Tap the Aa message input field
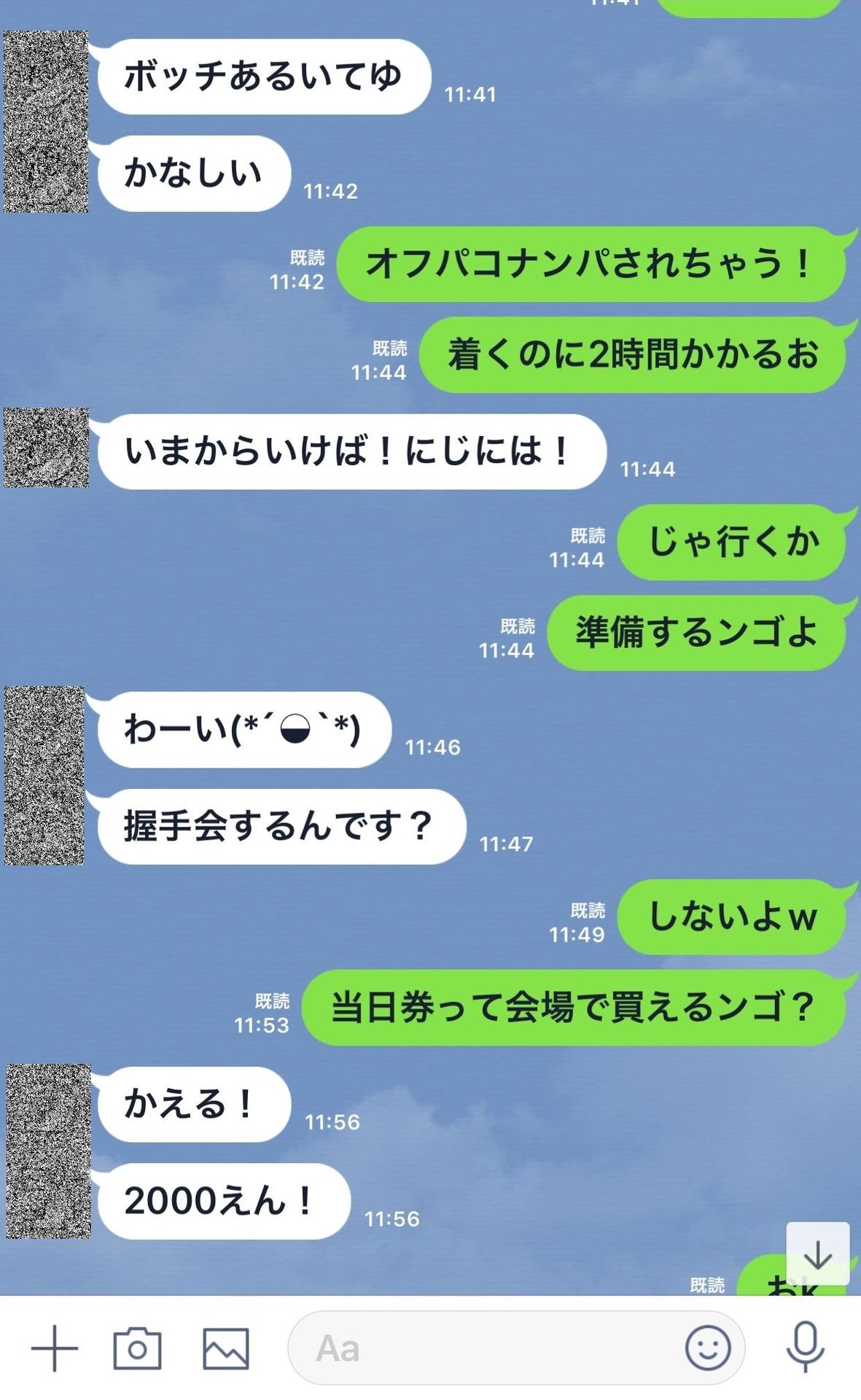 (516, 1348)
